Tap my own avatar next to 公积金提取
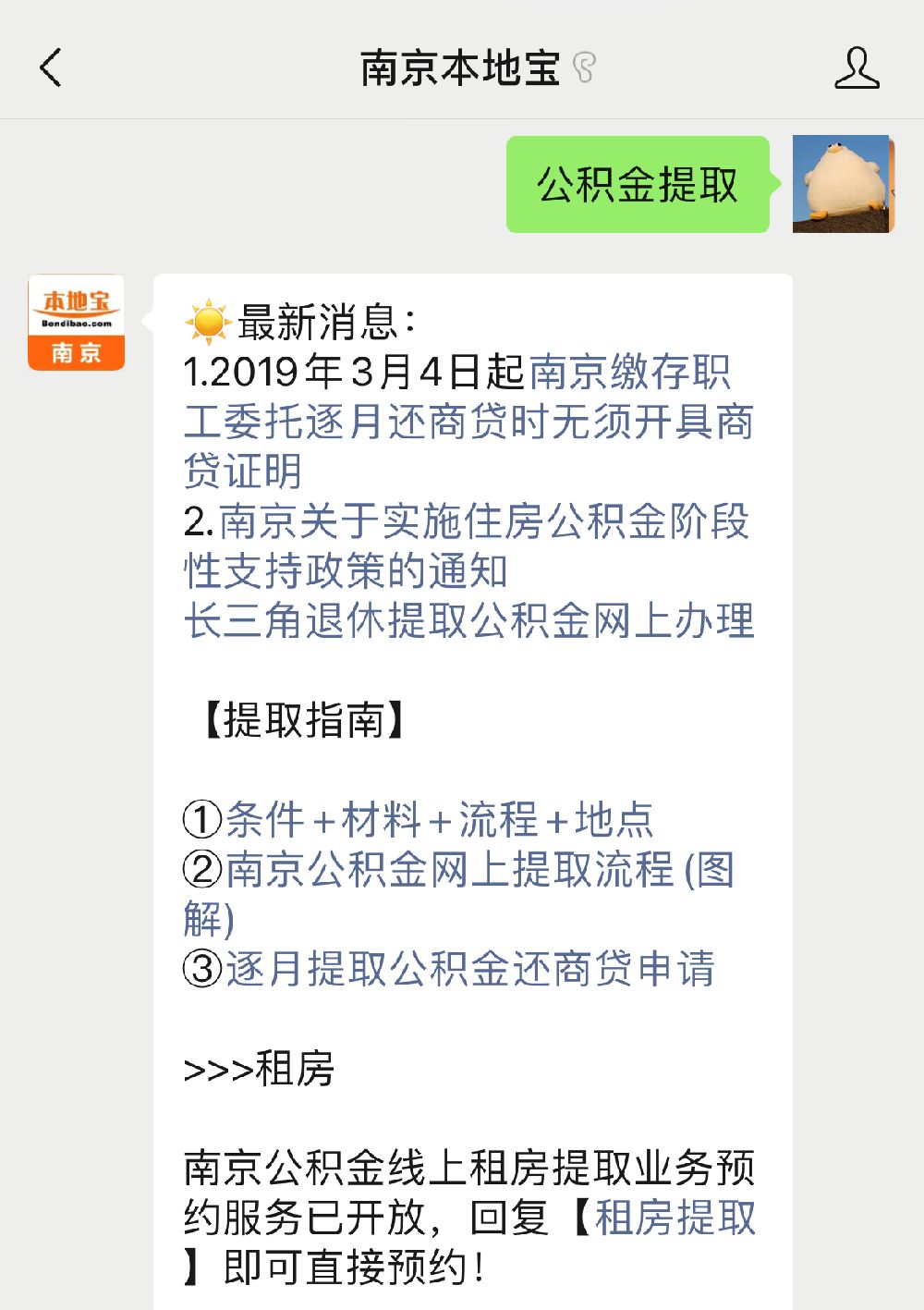 [842, 184]
